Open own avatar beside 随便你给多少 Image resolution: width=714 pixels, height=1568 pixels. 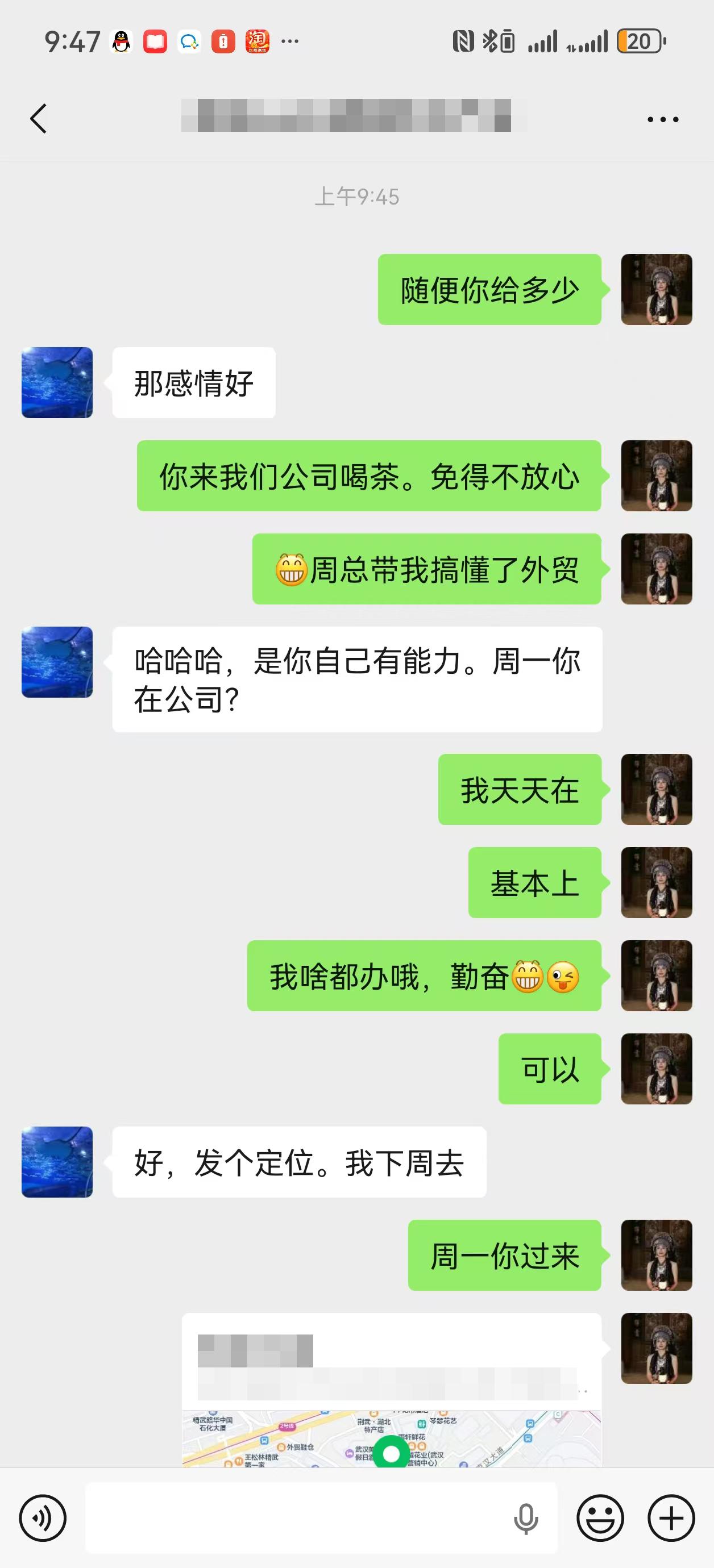point(656,289)
